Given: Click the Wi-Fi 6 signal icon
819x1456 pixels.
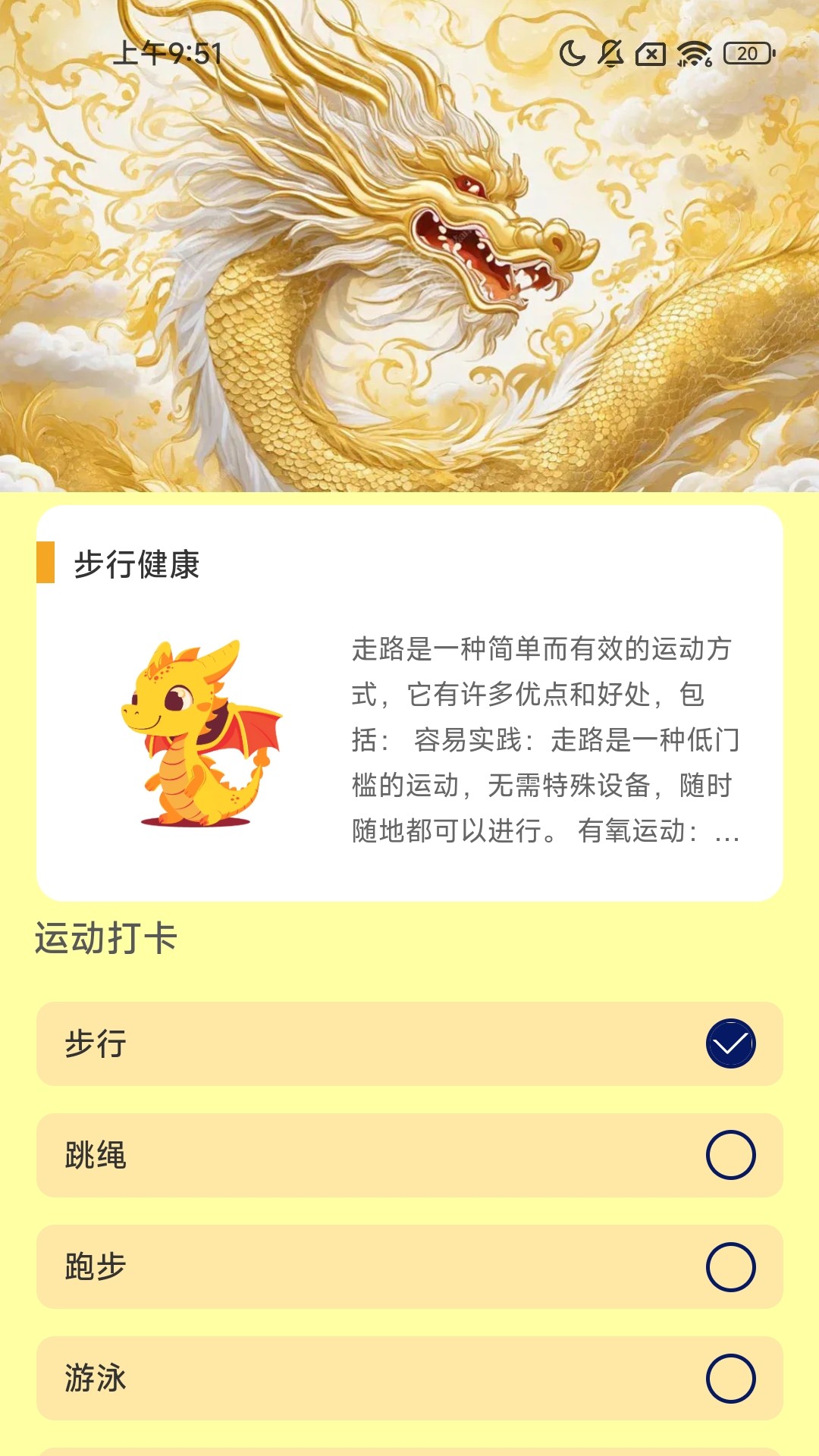Looking at the screenshot, I should (694, 54).
